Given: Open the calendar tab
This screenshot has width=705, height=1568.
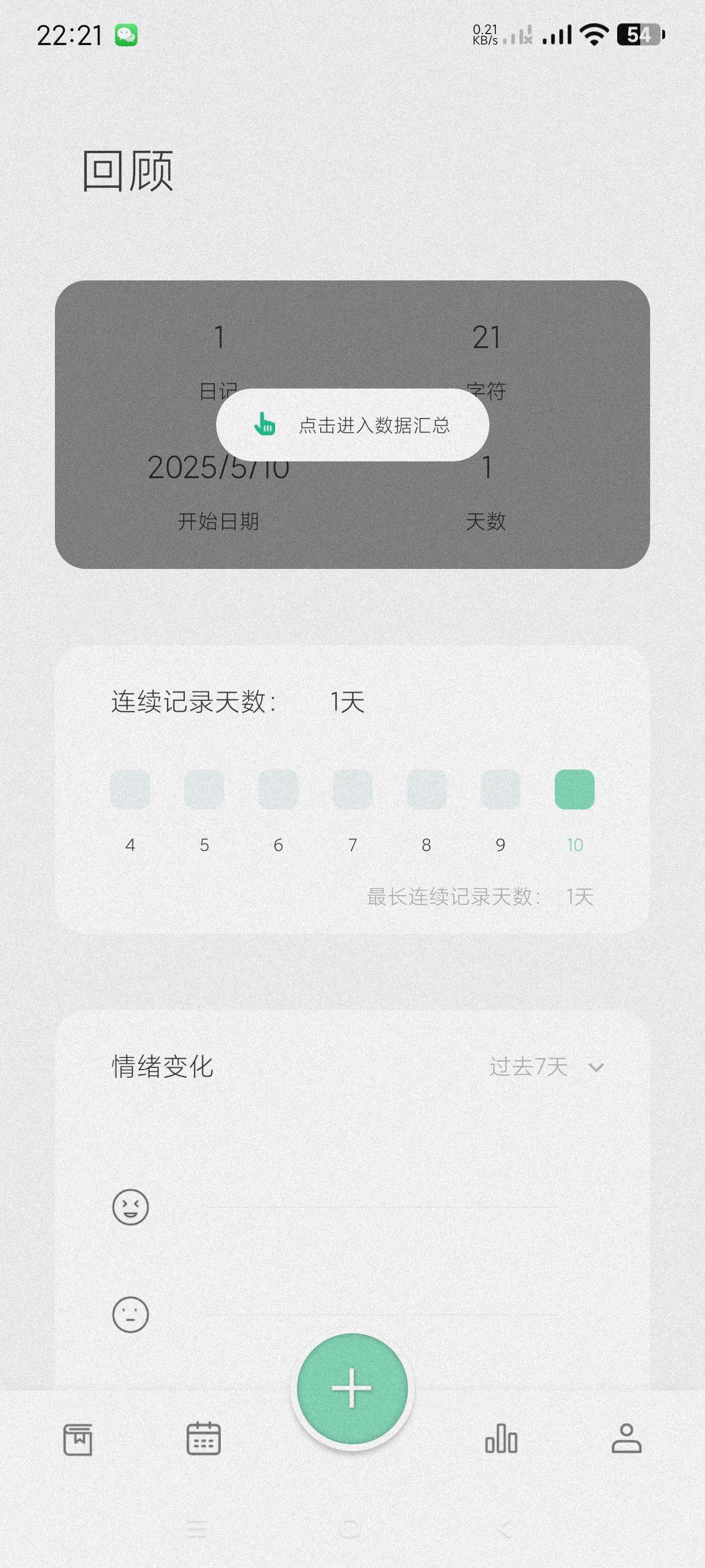Looking at the screenshot, I should 203,1439.
